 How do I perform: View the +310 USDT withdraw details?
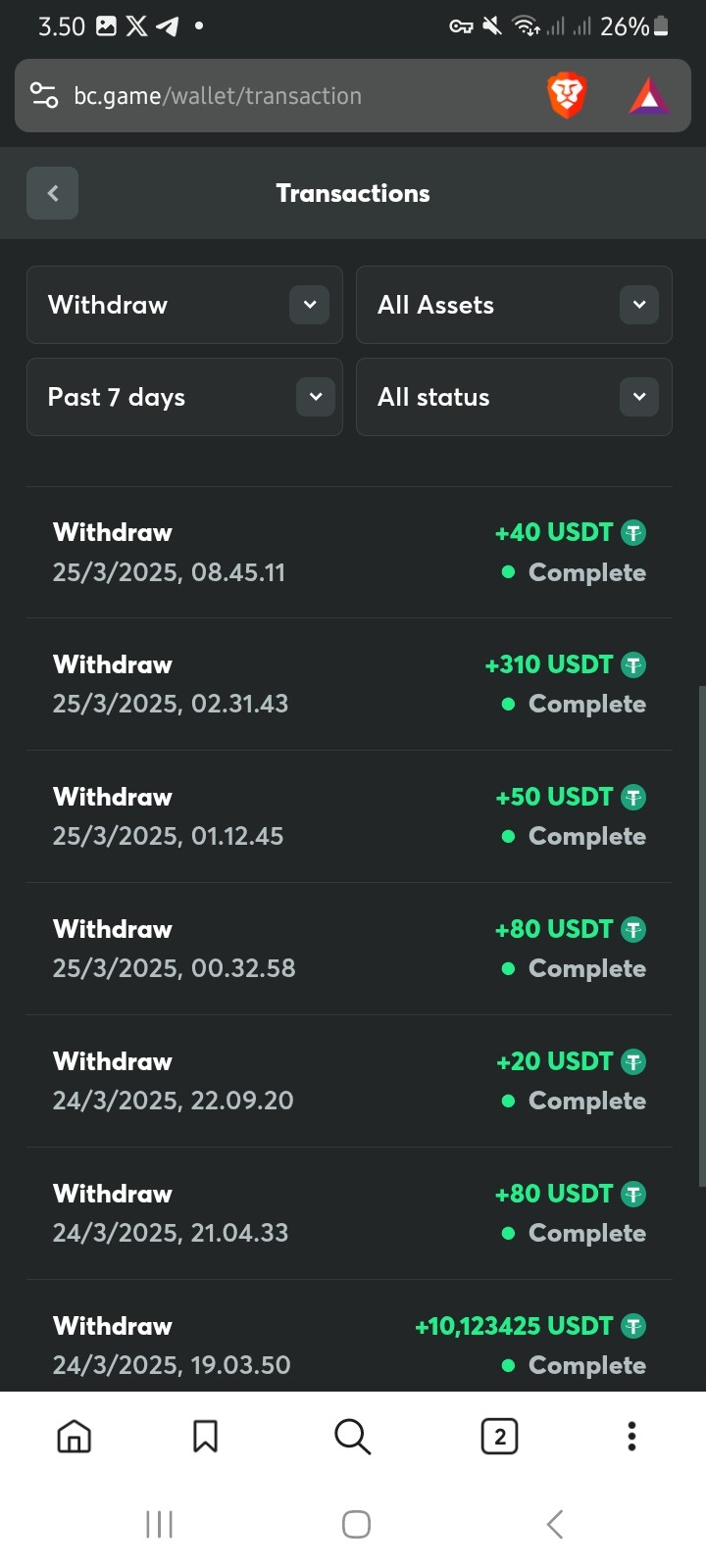click(x=349, y=684)
